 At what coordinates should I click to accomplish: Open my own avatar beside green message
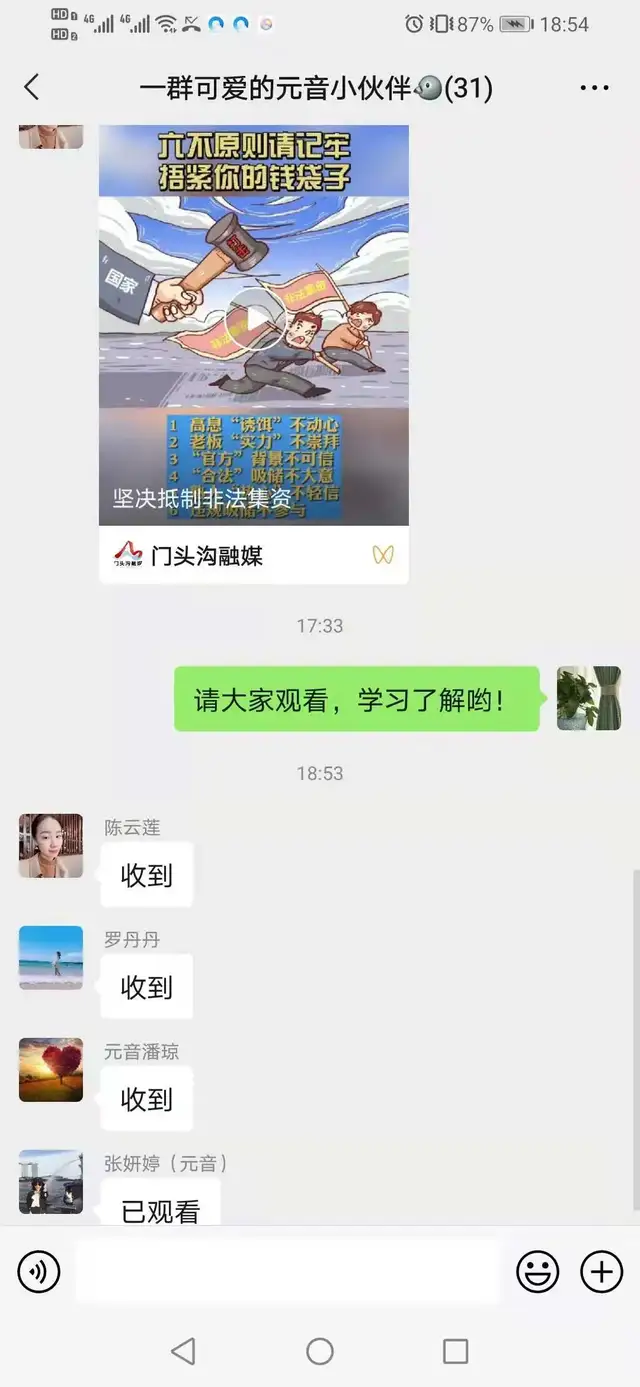(588, 698)
